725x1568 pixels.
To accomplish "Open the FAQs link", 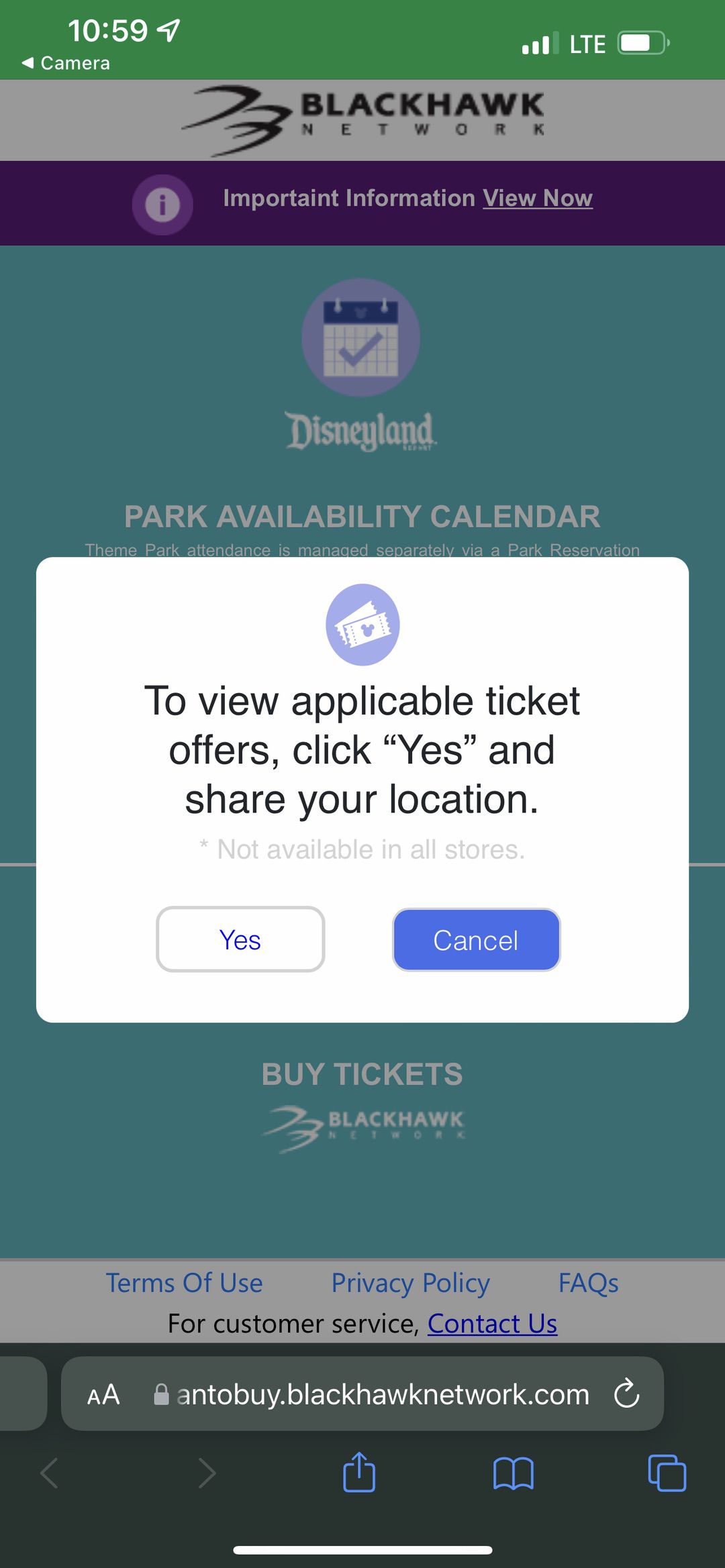I will click(588, 1283).
